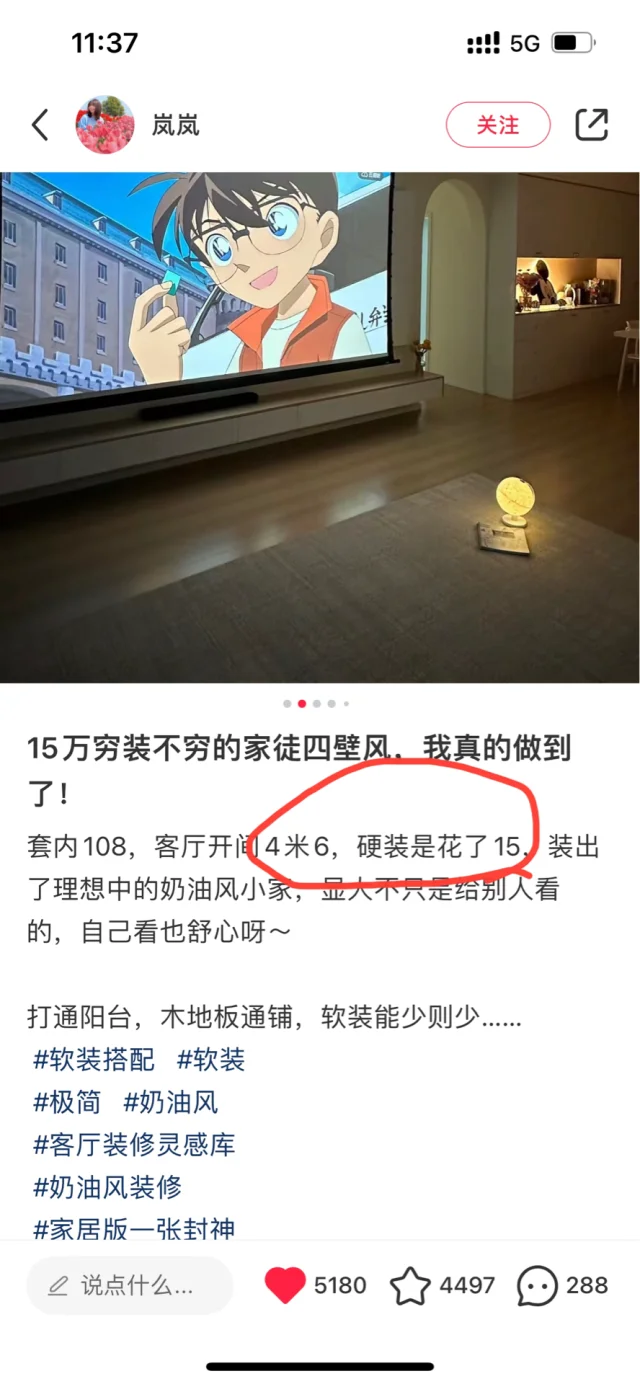The width and height of the screenshot is (640, 1384).
Task: Open 岚岚's profile avatar
Action: 105,125
